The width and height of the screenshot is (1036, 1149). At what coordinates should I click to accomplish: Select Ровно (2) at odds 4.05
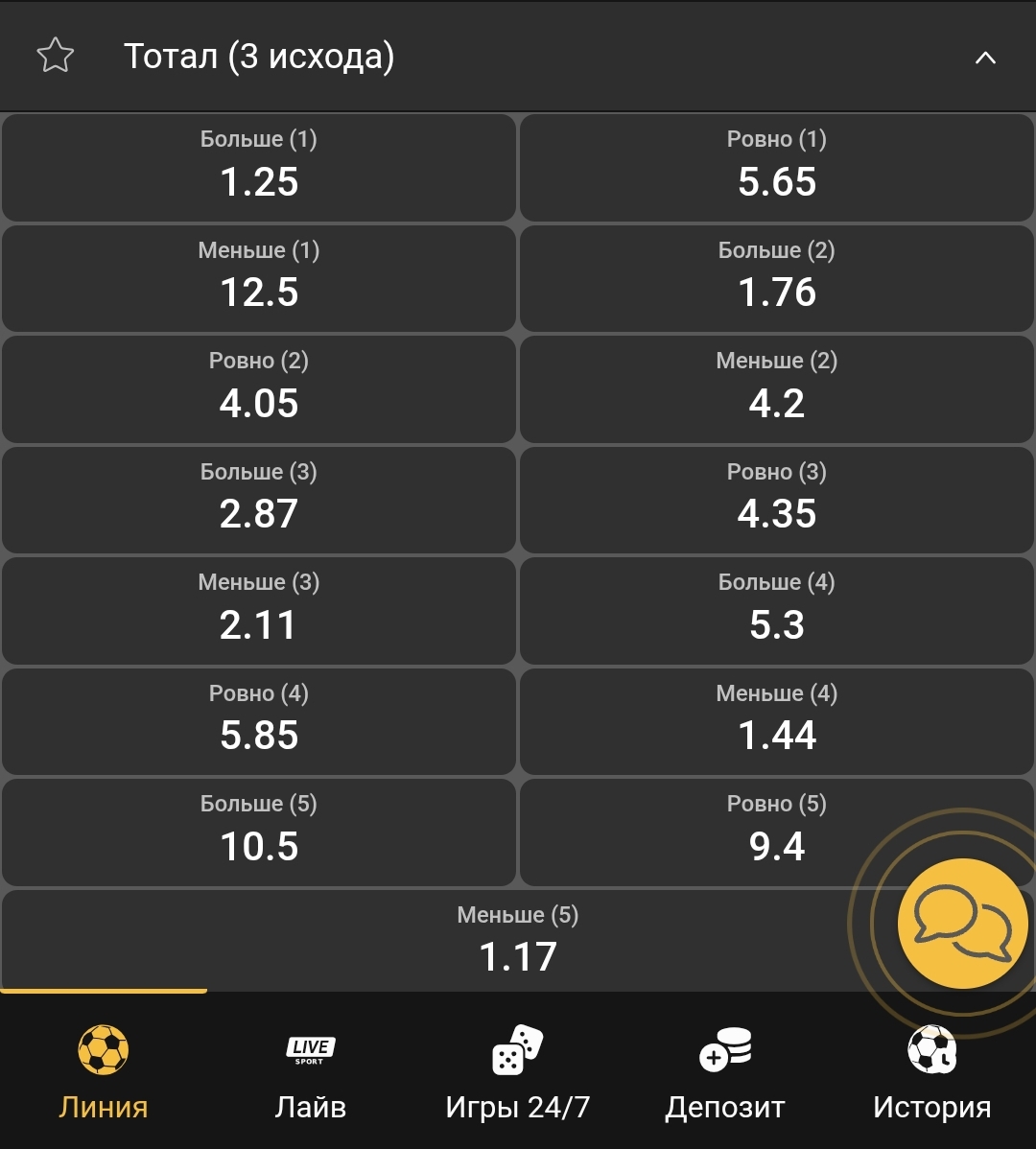pos(259,388)
